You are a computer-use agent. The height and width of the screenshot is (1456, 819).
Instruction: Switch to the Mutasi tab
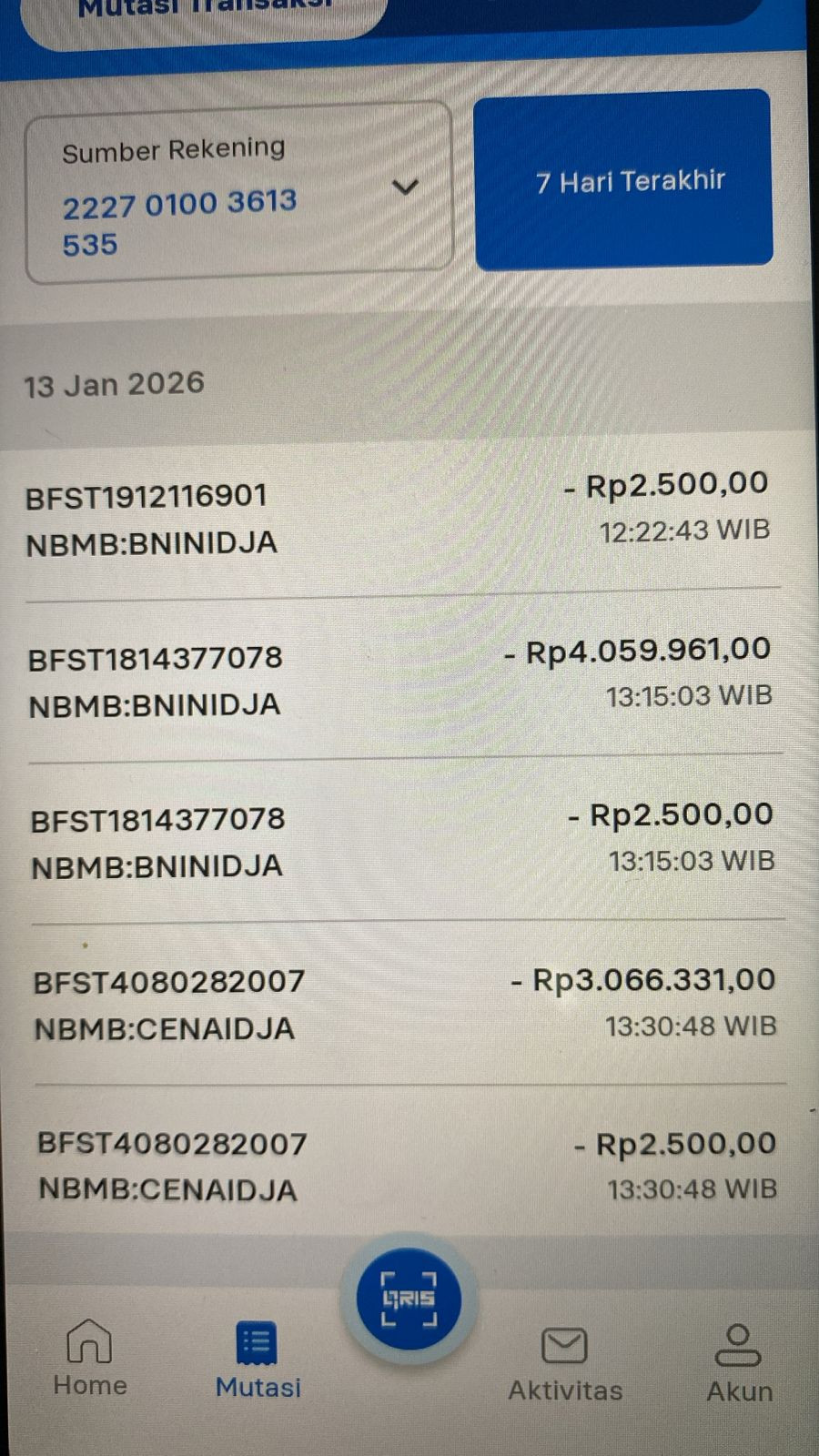258,1360
